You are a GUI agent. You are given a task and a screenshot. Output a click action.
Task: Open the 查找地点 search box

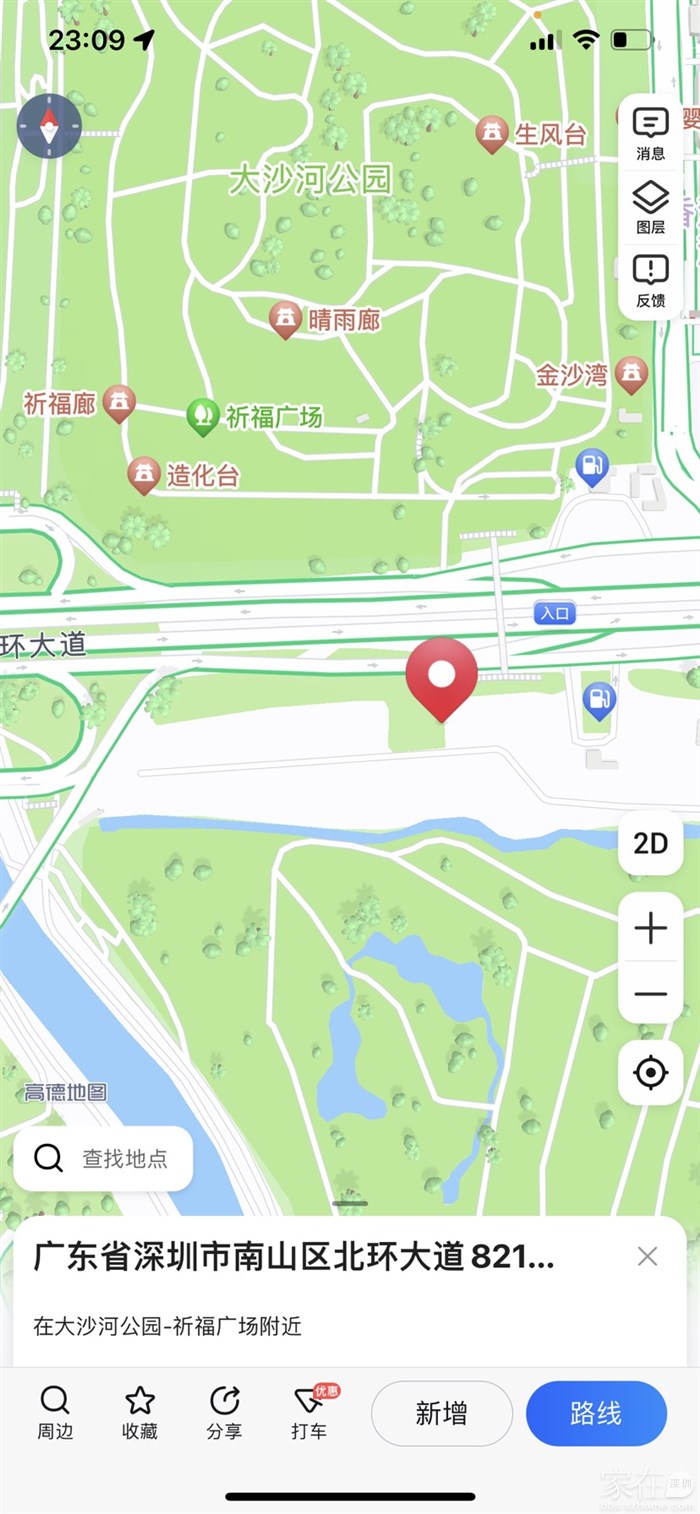click(x=104, y=1158)
